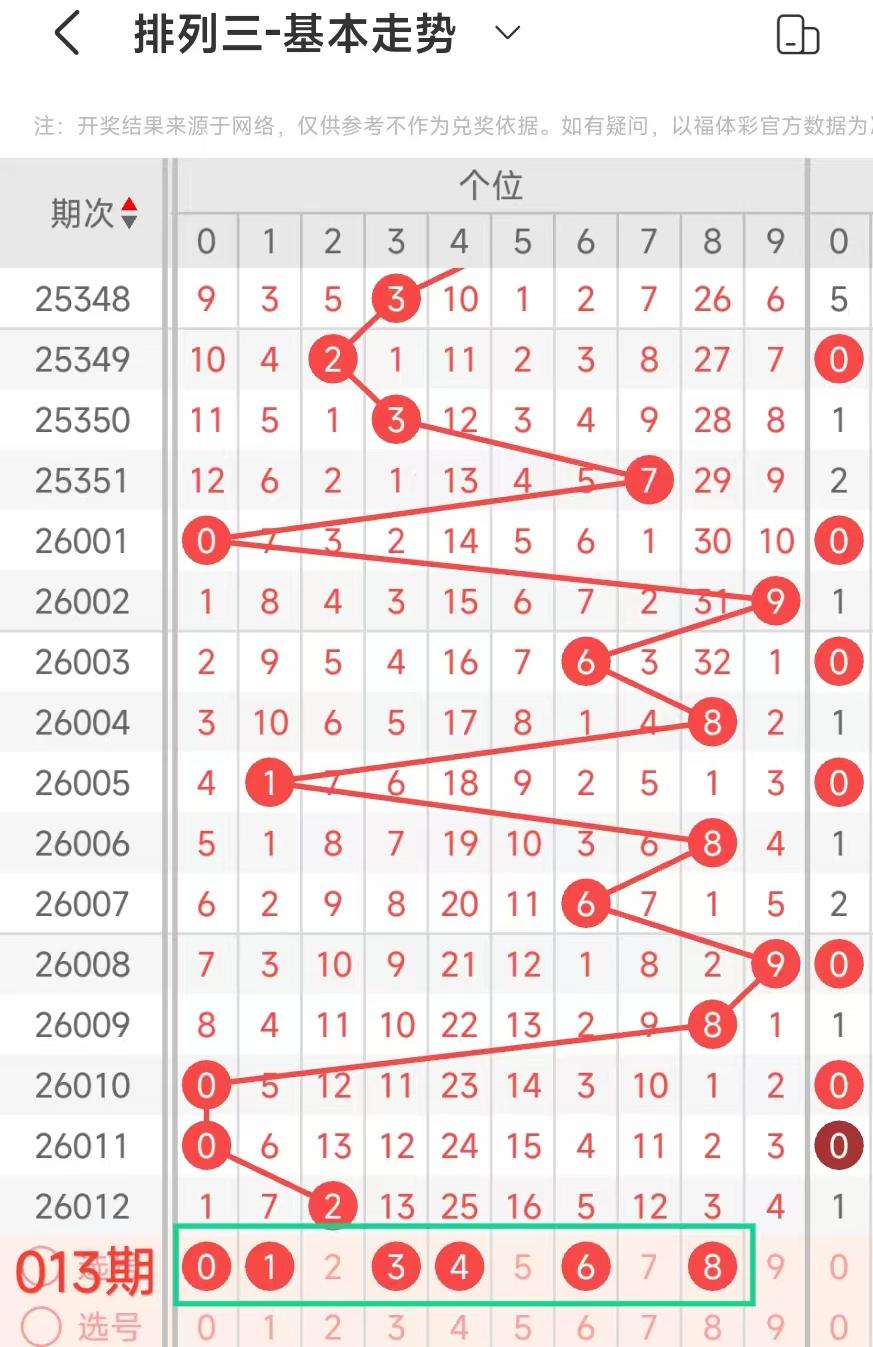
Task: Go back using the top-left arrow
Action: pos(67,34)
